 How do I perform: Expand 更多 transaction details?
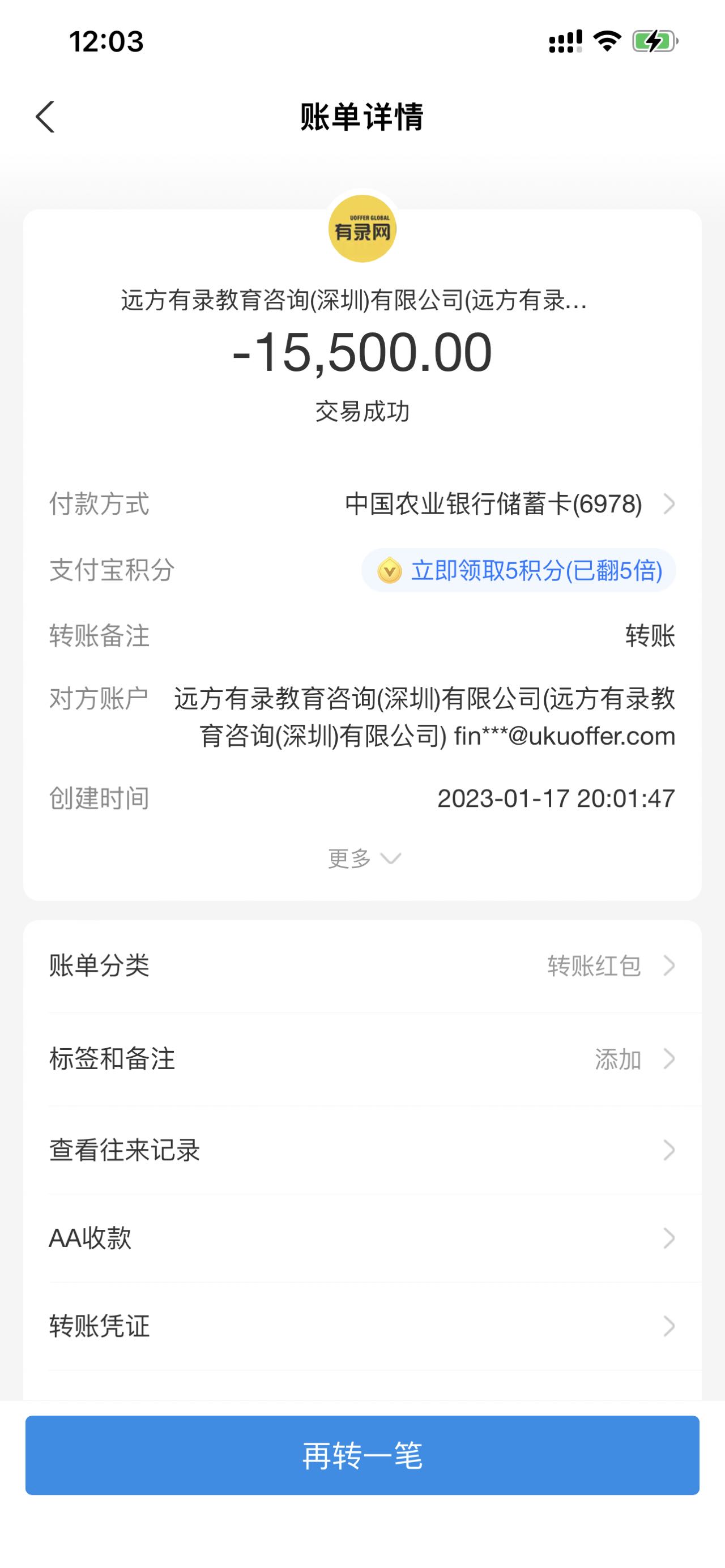coord(364,858)
